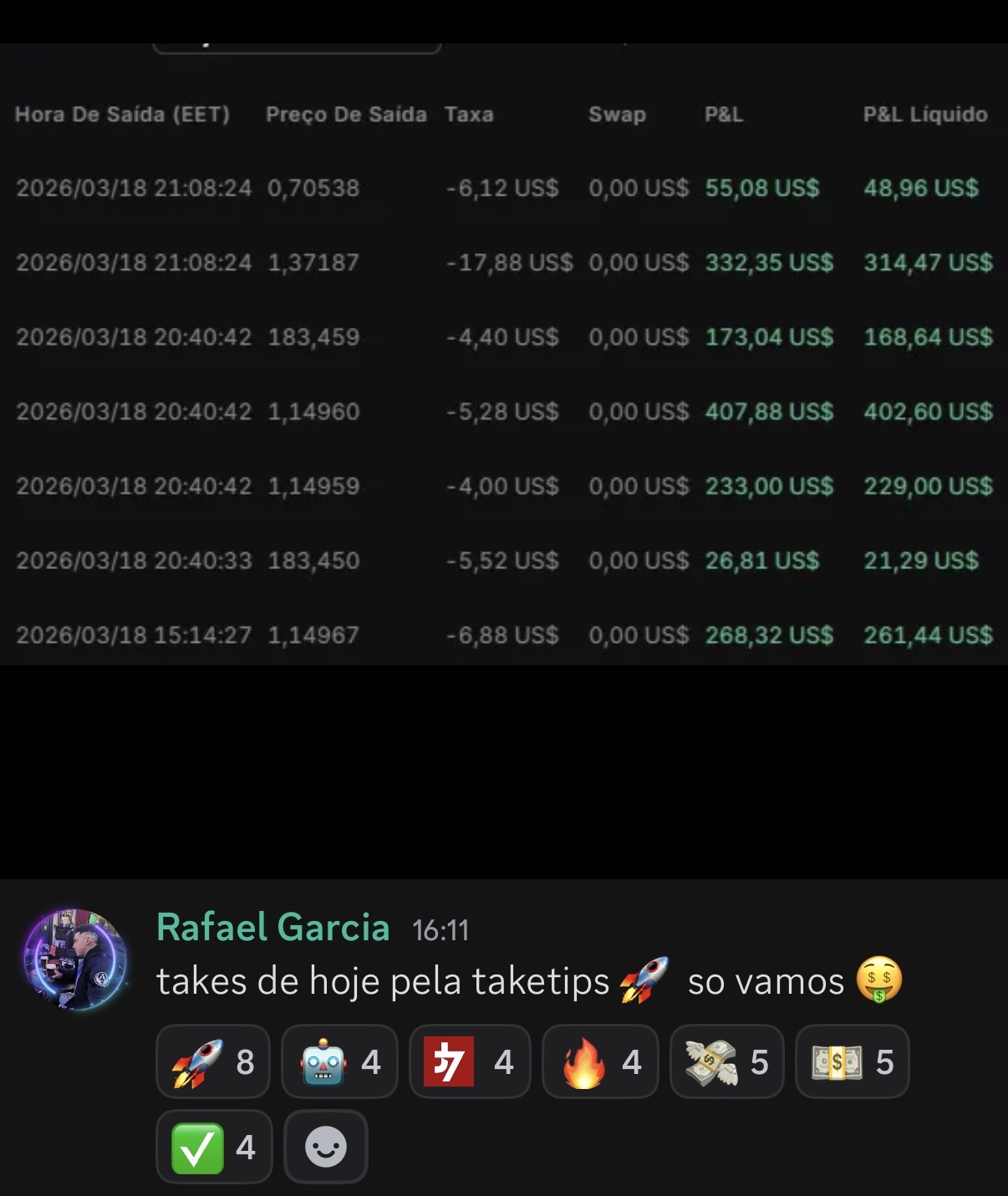
Task: Tap the dollar banknote reaction
Action: tap(851, 1061)
